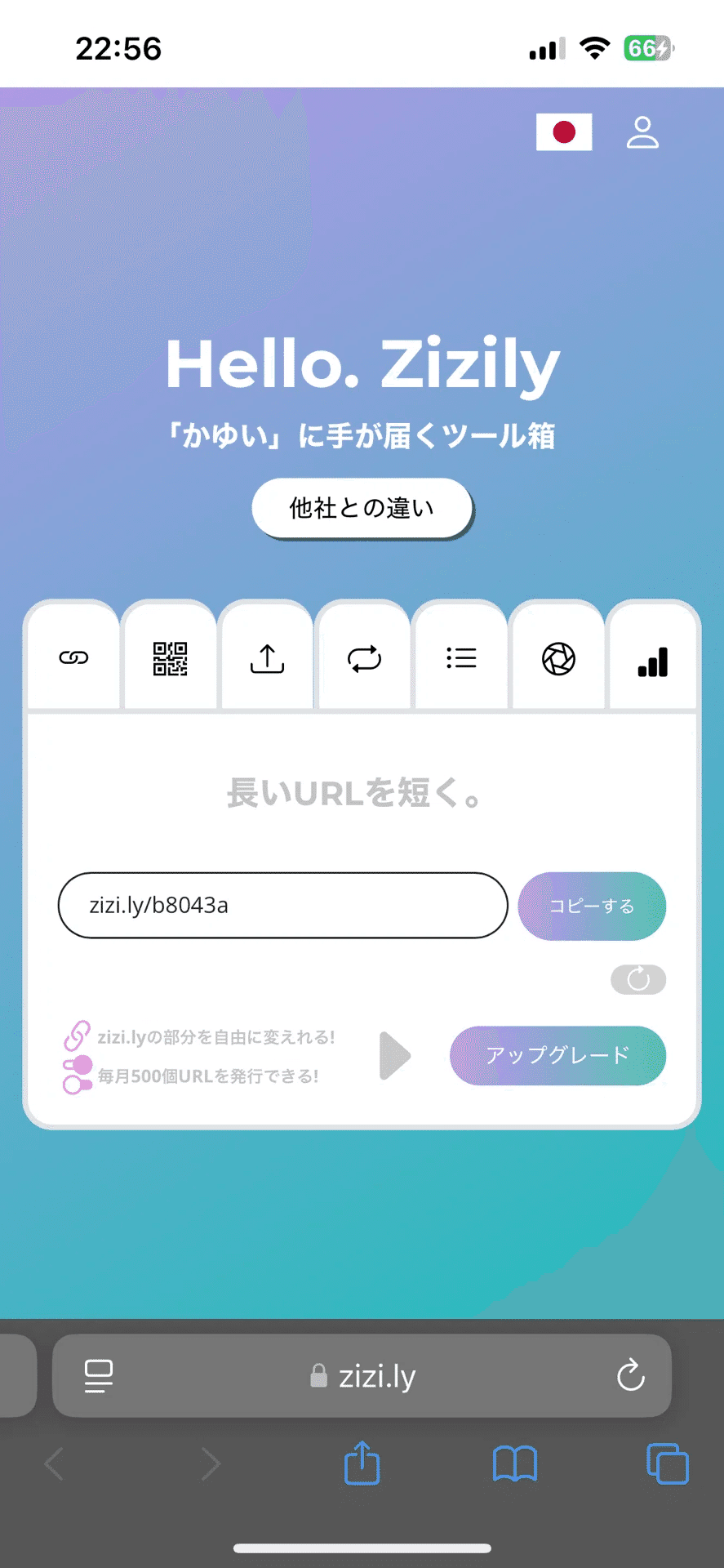Open the camera shutter tool tab
Image resolution: width=724 pixels, height=1568 pixels.
tap(558, 658)
